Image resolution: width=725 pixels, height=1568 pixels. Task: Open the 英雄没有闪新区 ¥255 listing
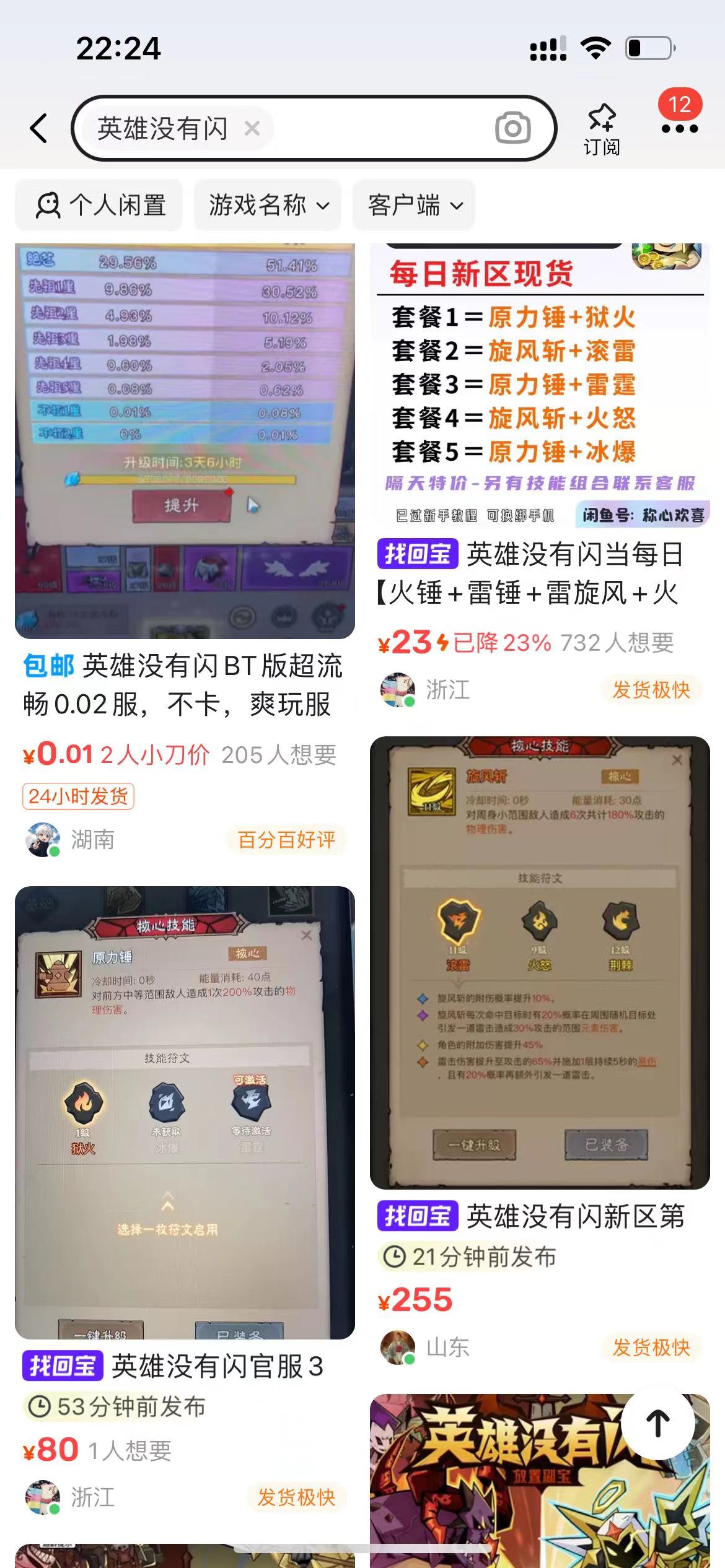coord(539,1216)
